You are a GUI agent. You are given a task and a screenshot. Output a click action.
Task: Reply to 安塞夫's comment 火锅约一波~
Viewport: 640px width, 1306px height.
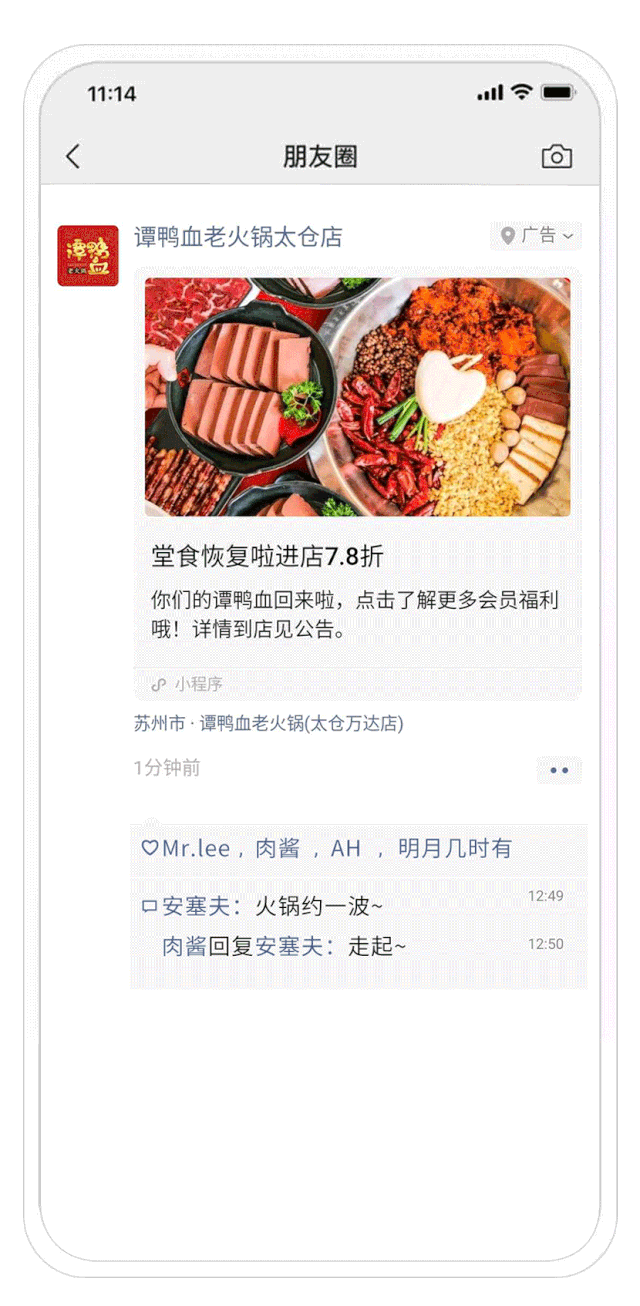coord(318,906)
